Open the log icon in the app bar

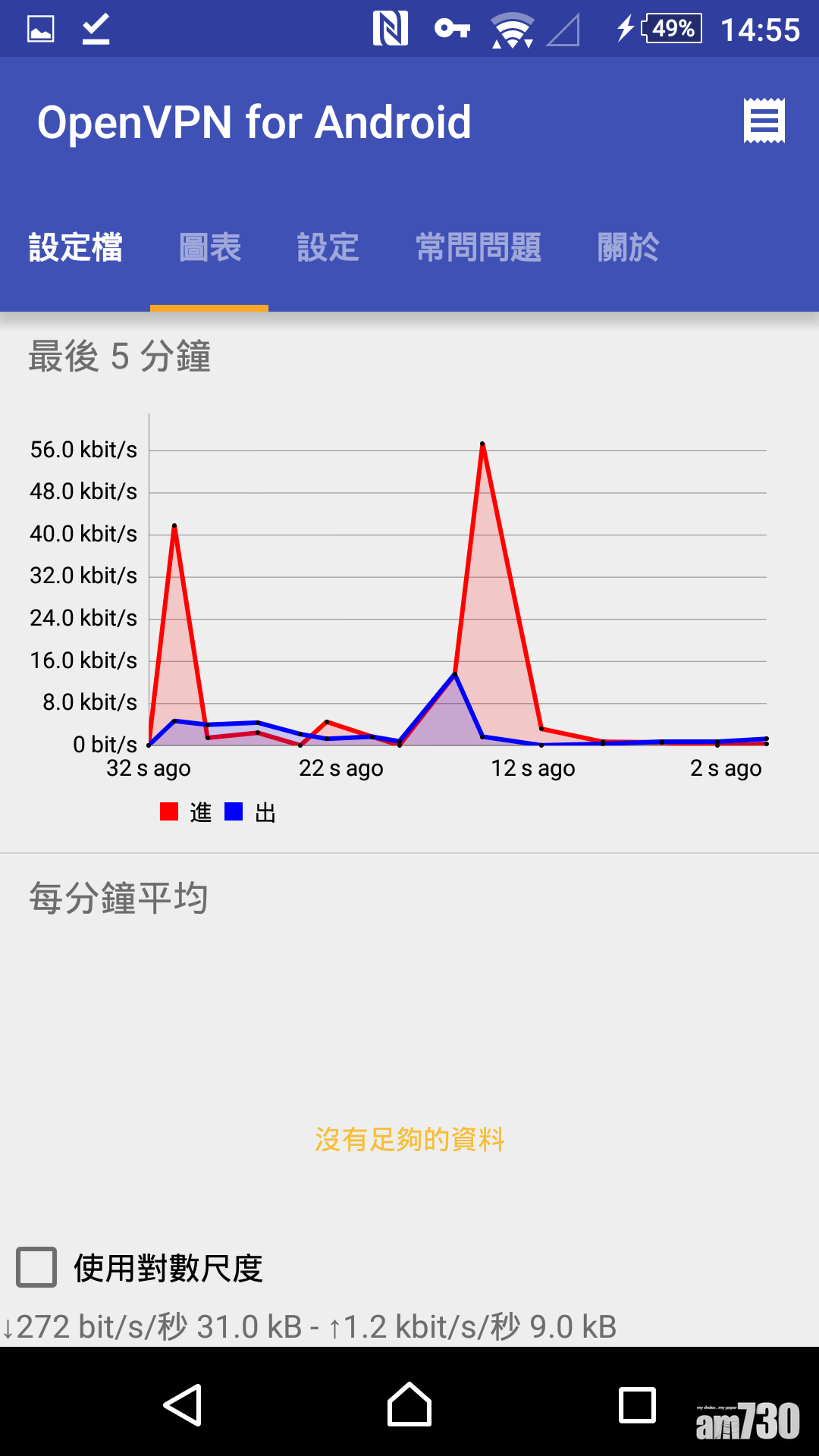[764, 121]
